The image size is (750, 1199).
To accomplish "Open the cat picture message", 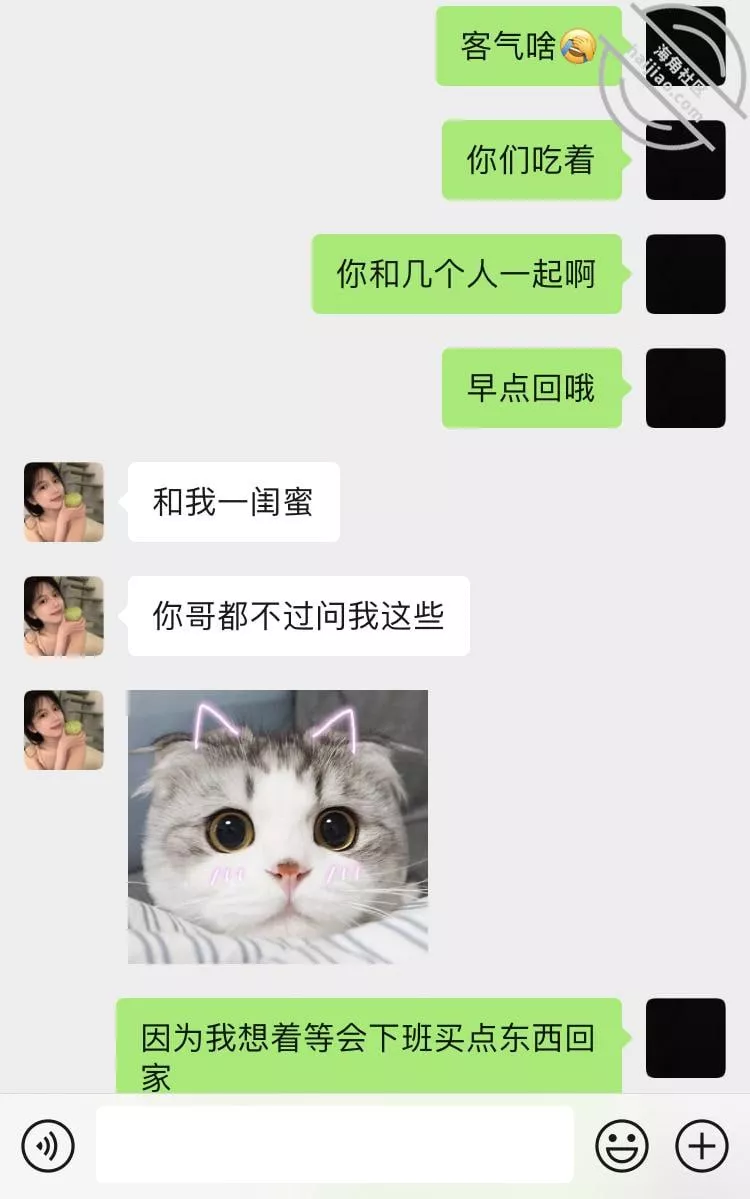I will 278,827.
